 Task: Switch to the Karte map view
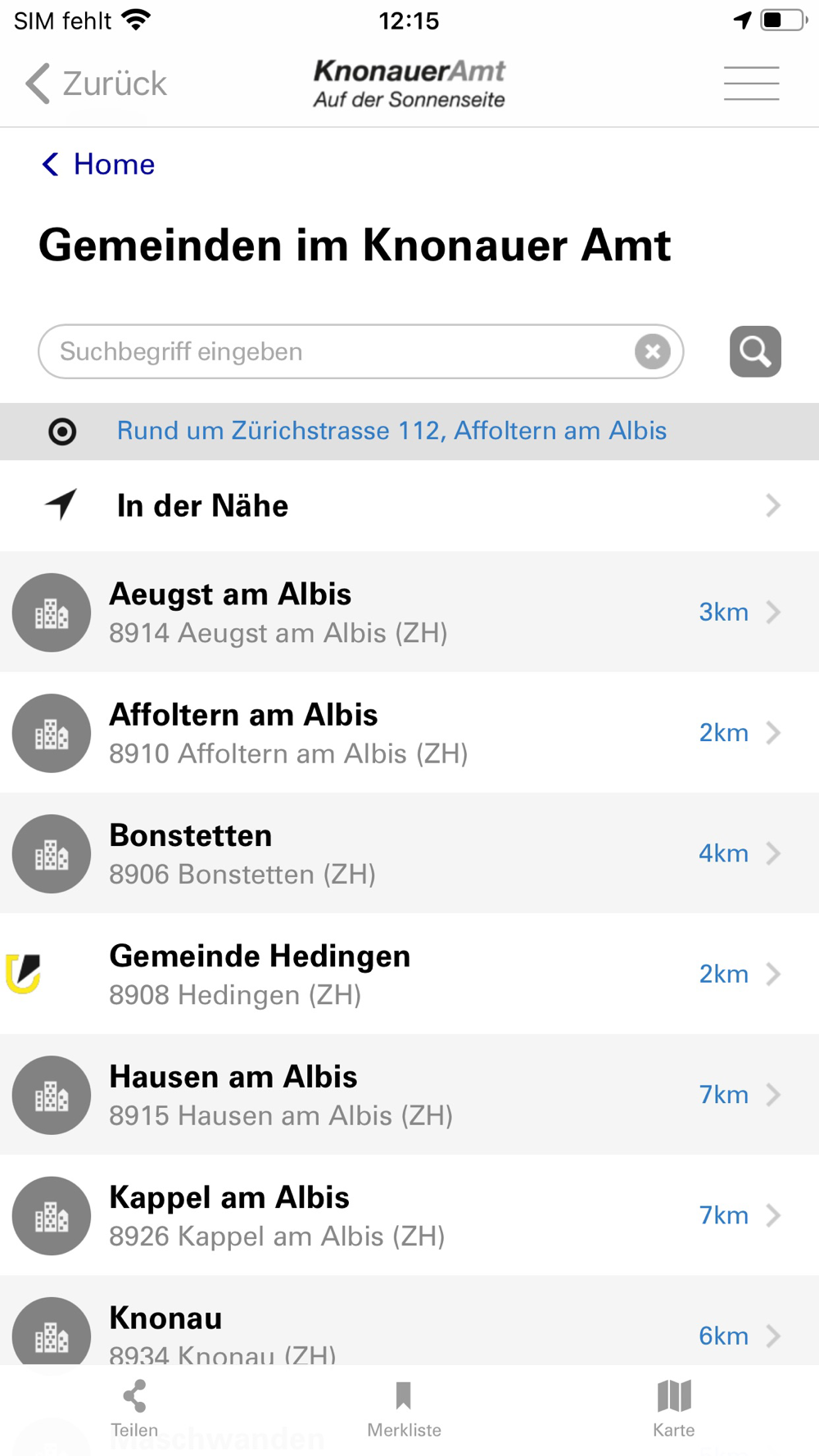coord(674,1409)
